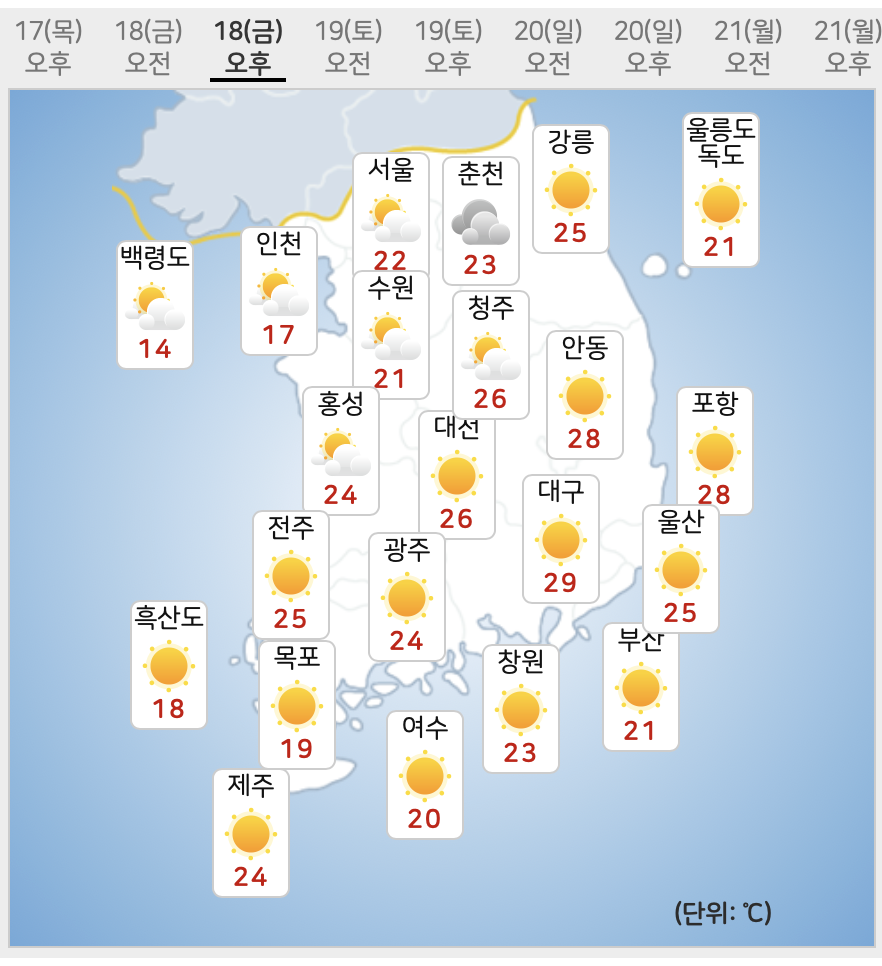The image size is (882, 966).
Task: View the 제주 weather card
Action: coord(250,832)
